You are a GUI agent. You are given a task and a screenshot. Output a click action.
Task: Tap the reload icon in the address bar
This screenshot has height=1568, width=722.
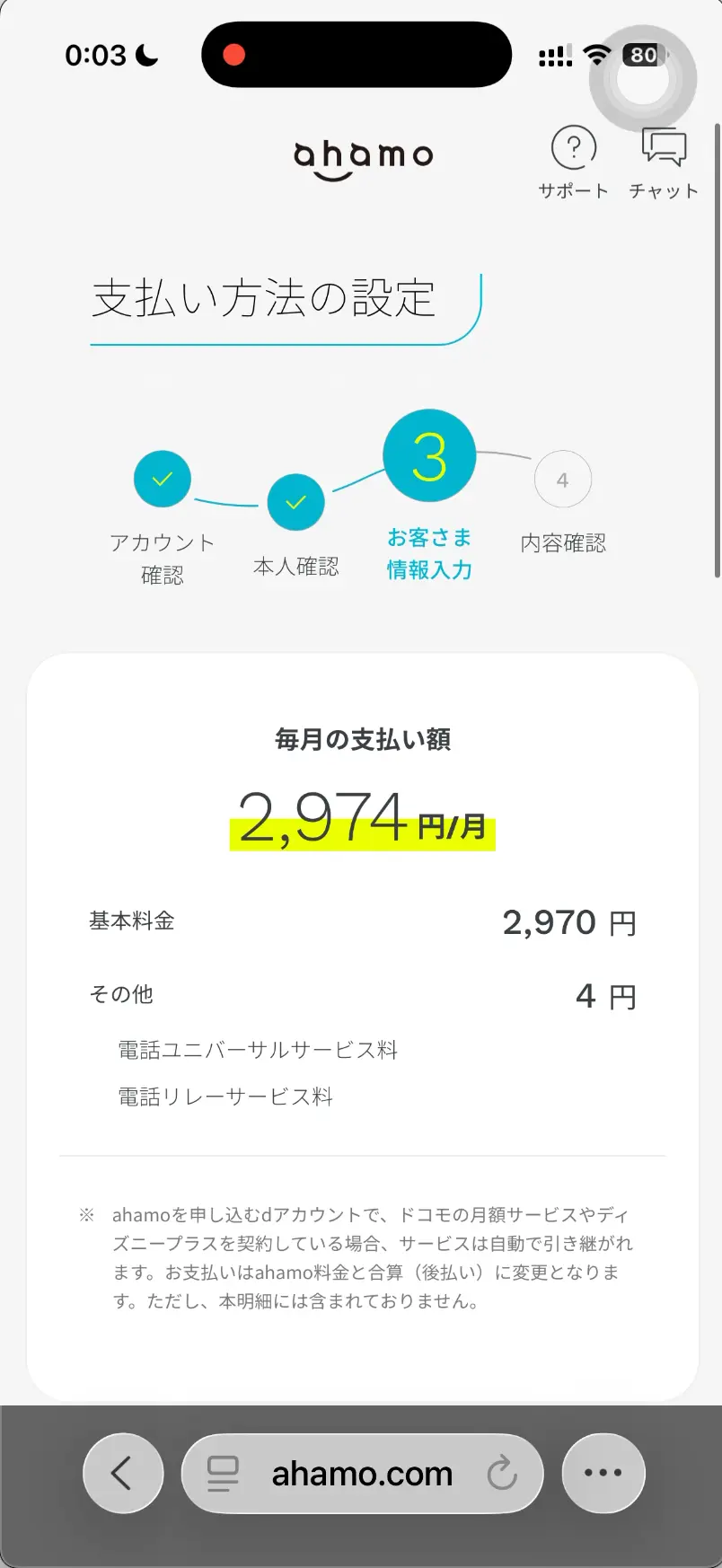[x=502, y=1472]
